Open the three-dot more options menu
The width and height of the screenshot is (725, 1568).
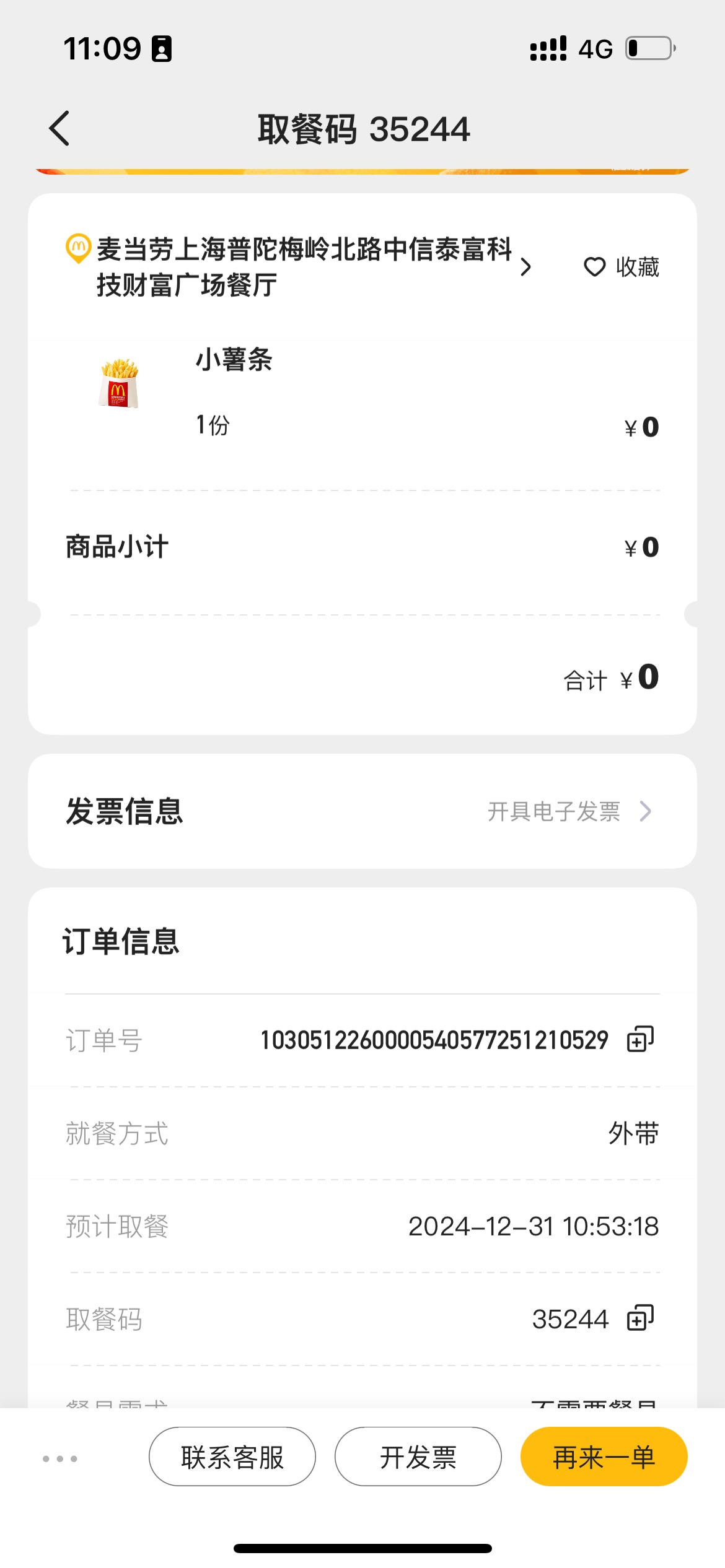click(60, 1458)
